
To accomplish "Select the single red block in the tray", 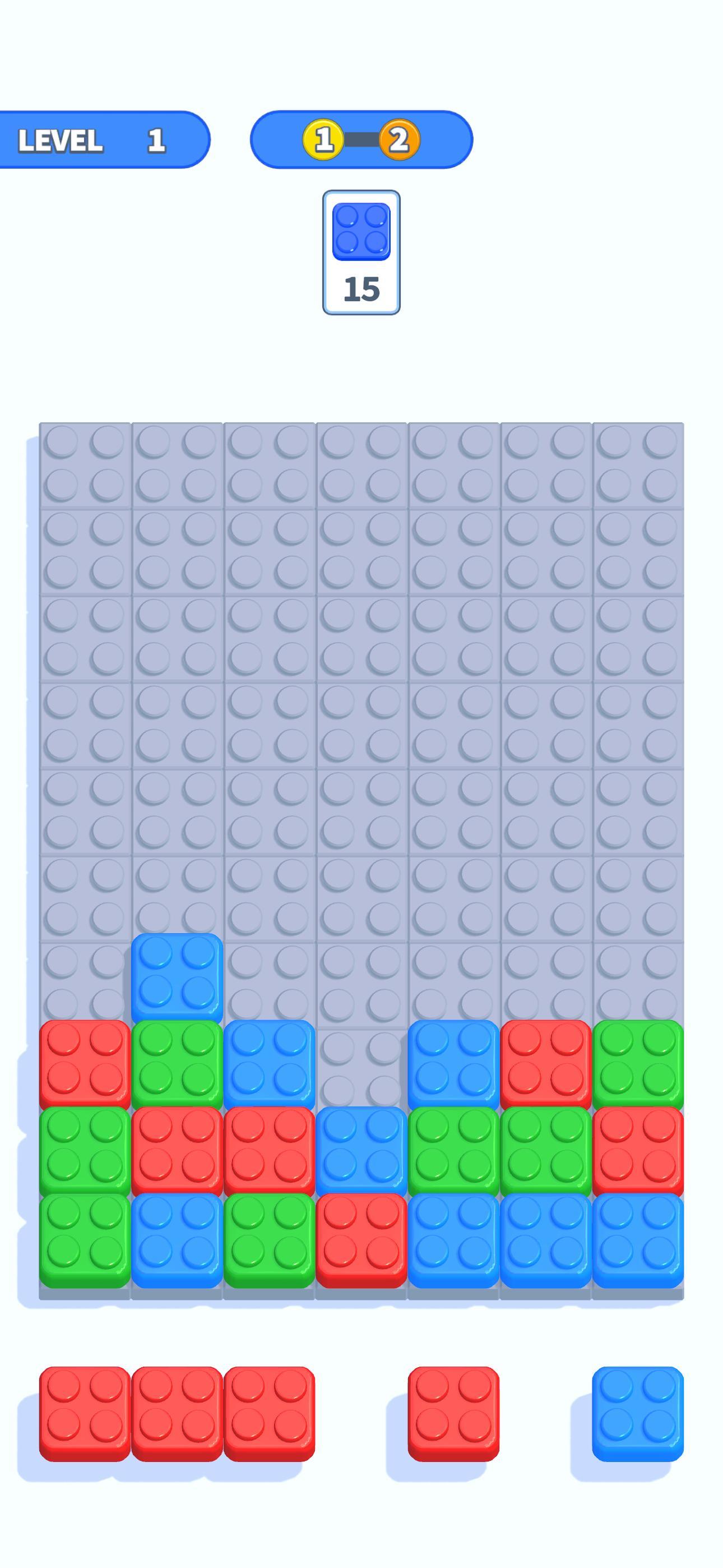I will [x=453, y=1412].
